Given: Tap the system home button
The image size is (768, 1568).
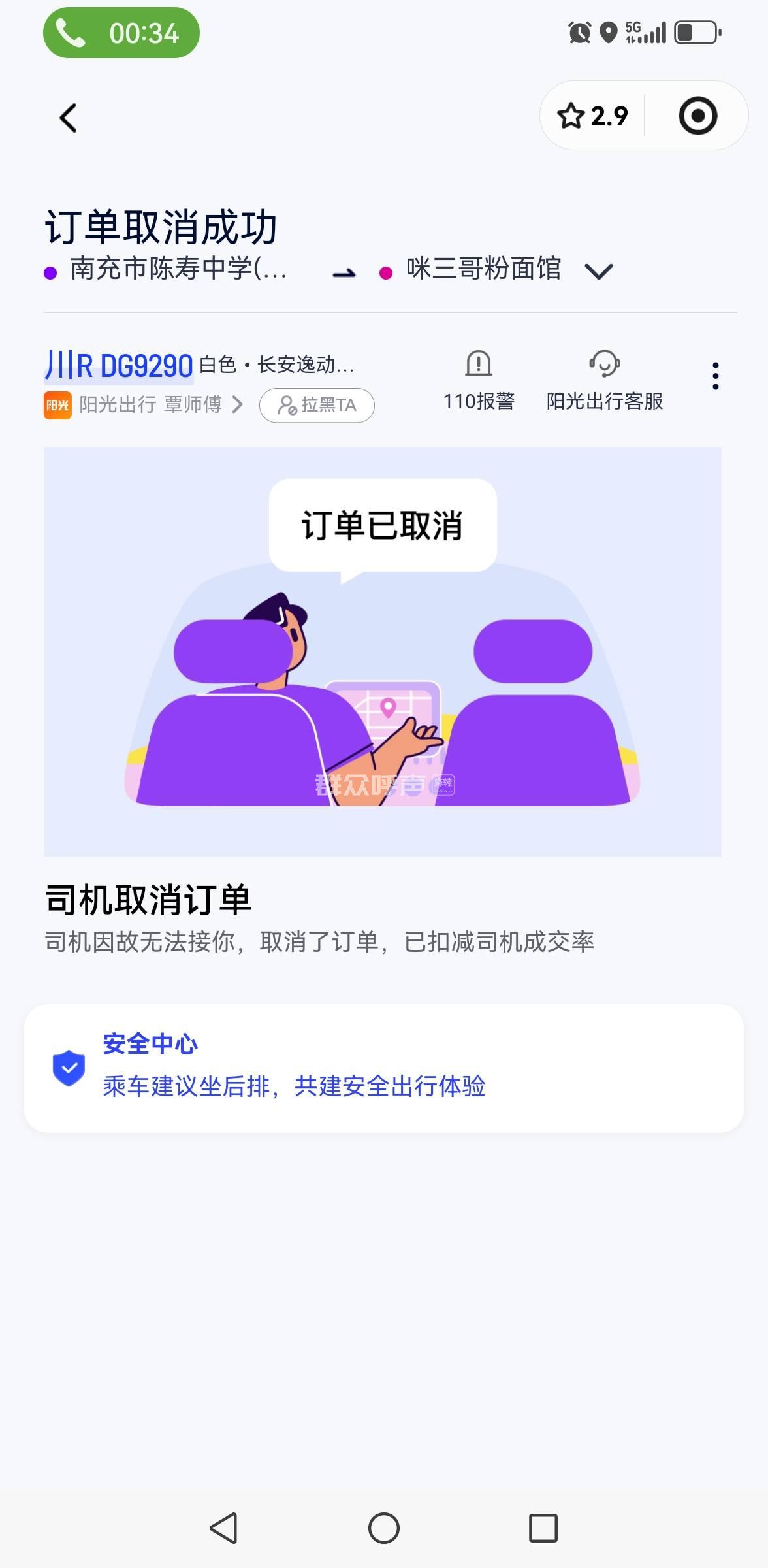Looking at the screenshot, I should click(384, 1528).
